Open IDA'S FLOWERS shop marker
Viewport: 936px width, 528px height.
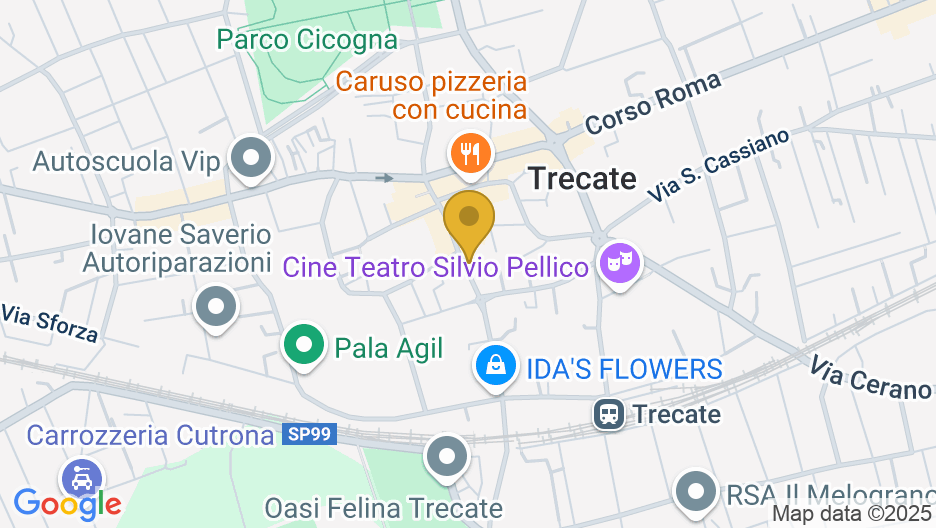point(495,366)
